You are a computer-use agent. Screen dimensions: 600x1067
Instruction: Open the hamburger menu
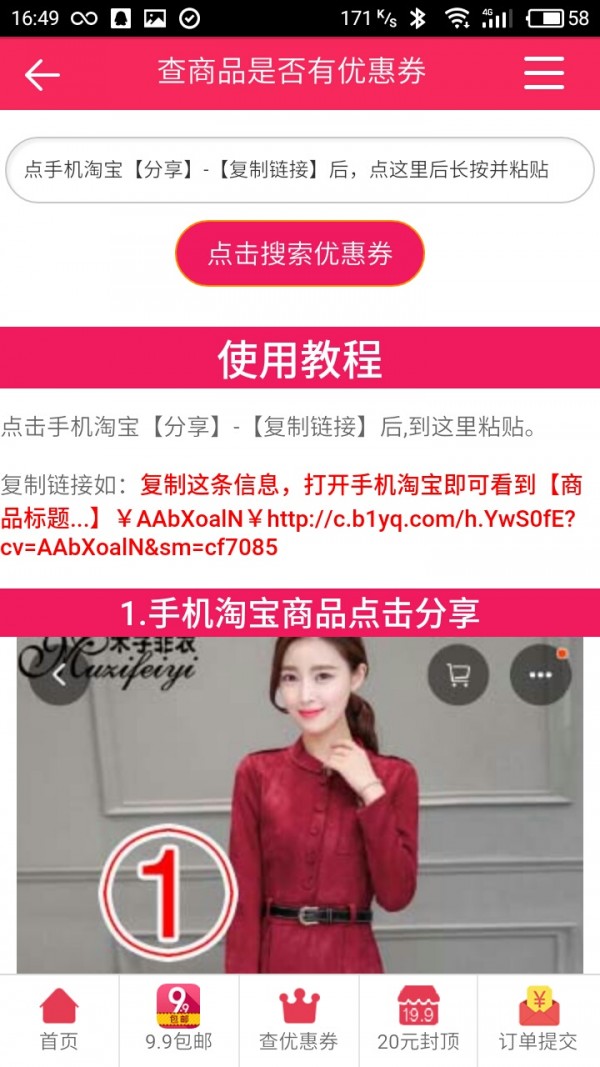(544, 73)
